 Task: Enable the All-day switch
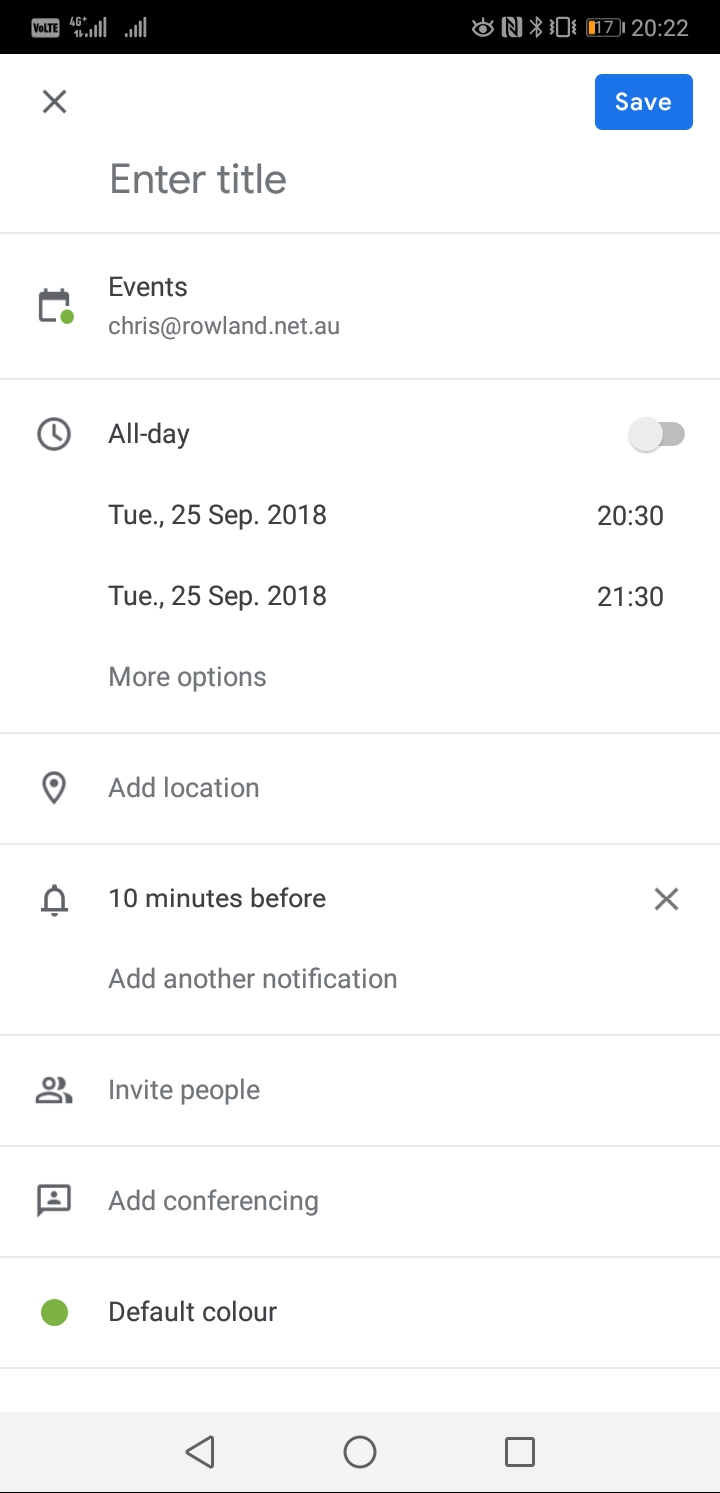656,434
